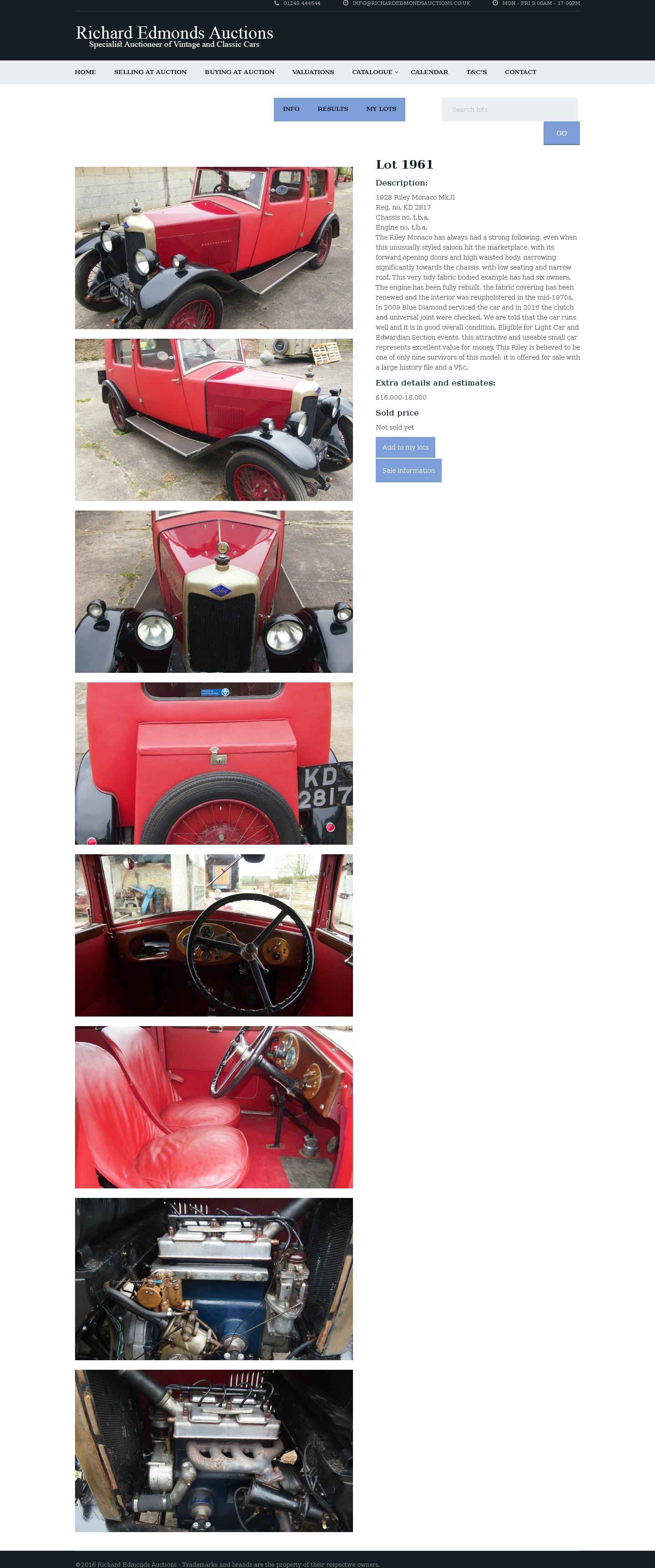
Task: View the T&C's page
Action: click(x=476, y=72)
